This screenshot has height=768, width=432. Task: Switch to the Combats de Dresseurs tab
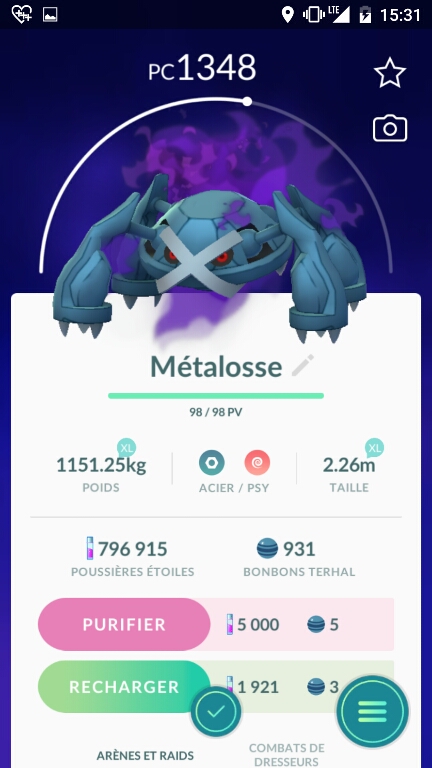(287, 755)
